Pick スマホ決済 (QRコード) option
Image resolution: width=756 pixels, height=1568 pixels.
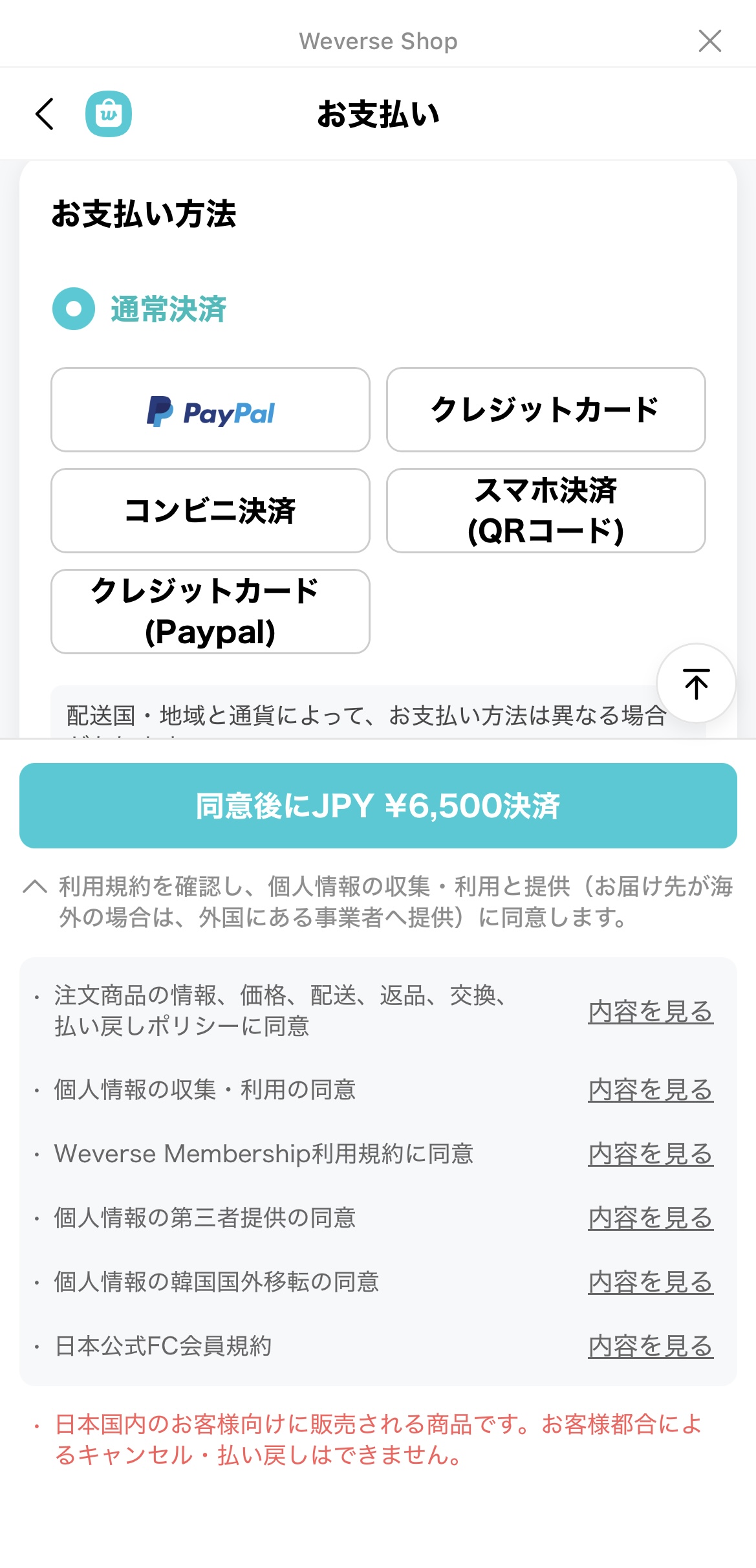coord(545,511)
